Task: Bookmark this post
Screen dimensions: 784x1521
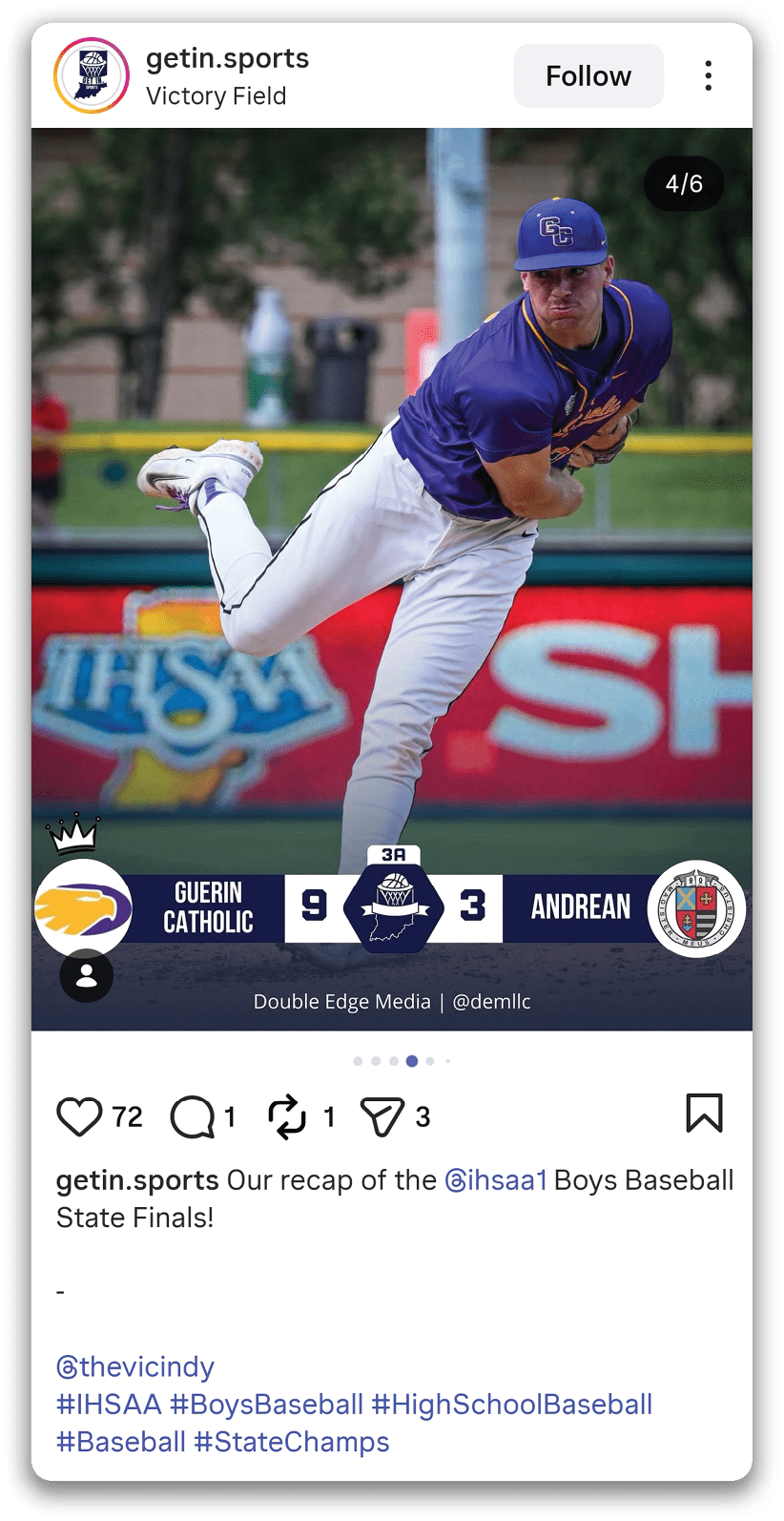Action: coord(705,1114)
